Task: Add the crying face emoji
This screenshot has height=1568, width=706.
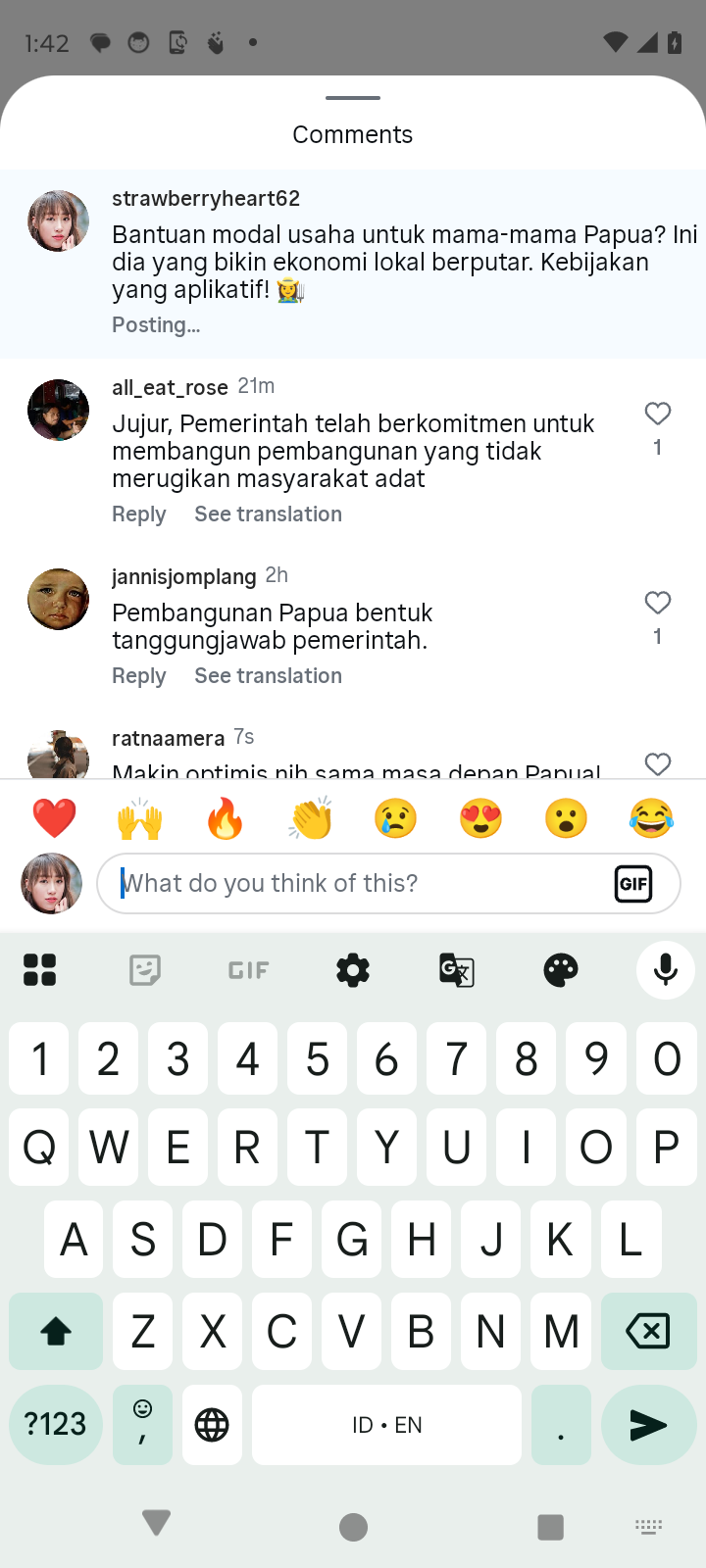Action: [x=395, y=818]
